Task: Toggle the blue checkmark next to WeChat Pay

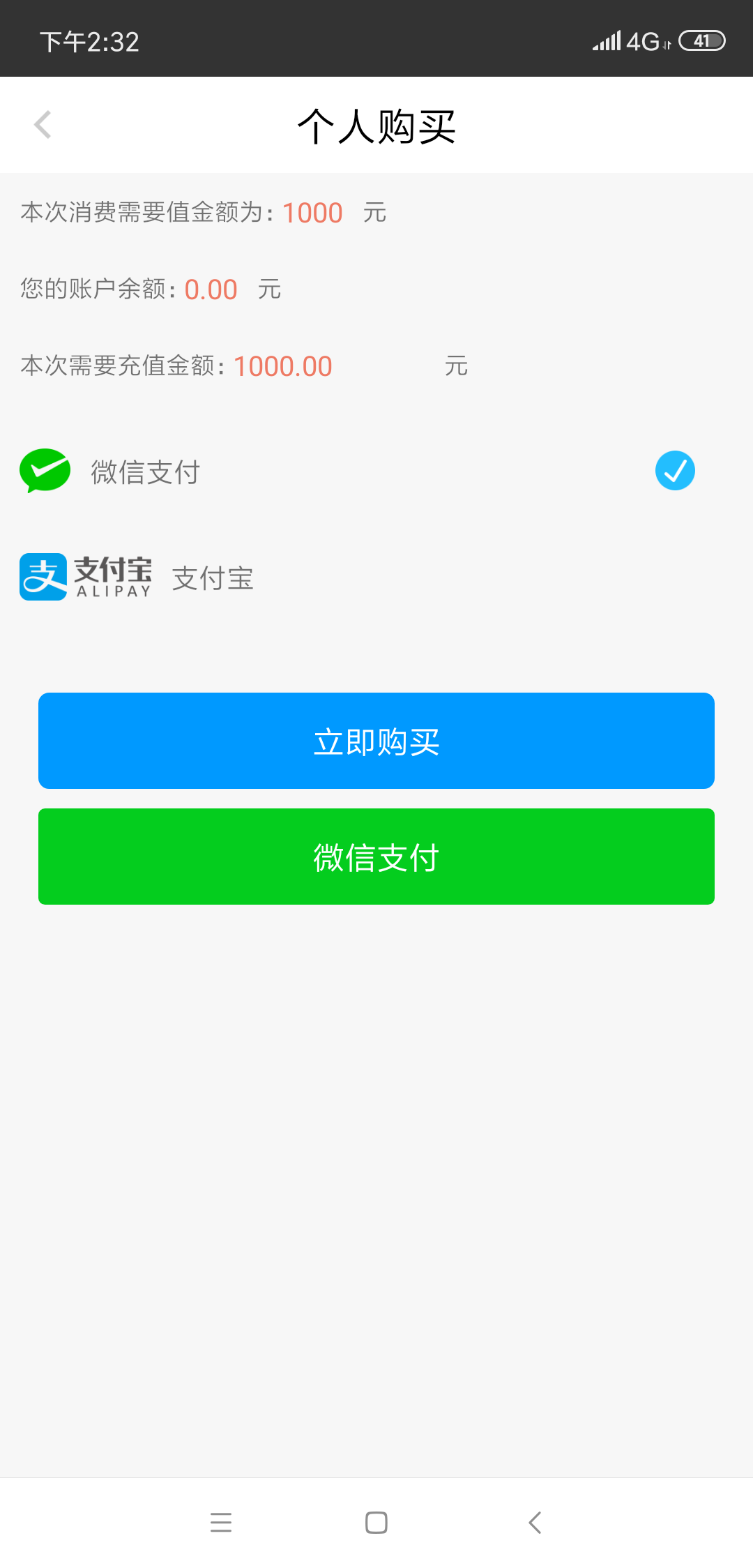Action: (674, 471)
